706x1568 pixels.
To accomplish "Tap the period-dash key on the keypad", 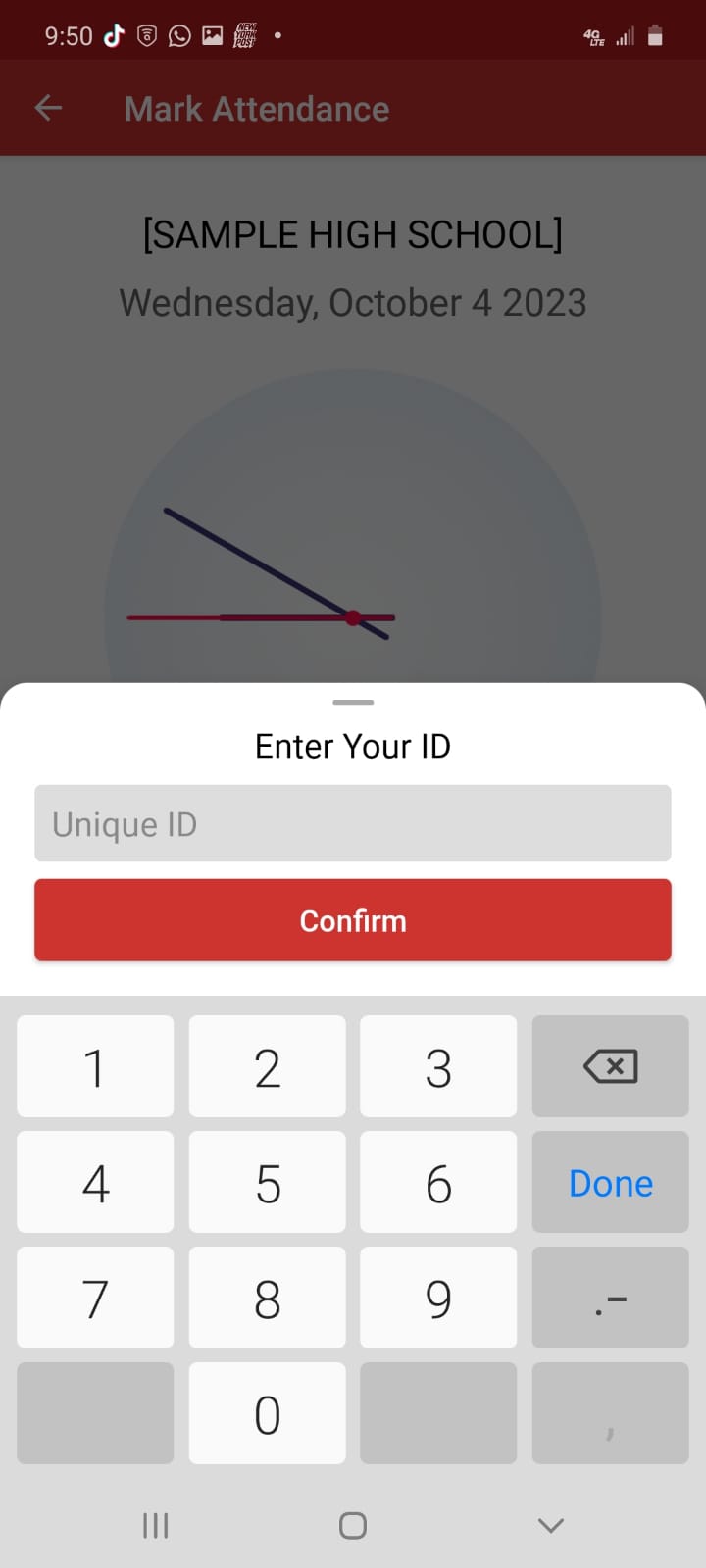I will click(610, 1298).
